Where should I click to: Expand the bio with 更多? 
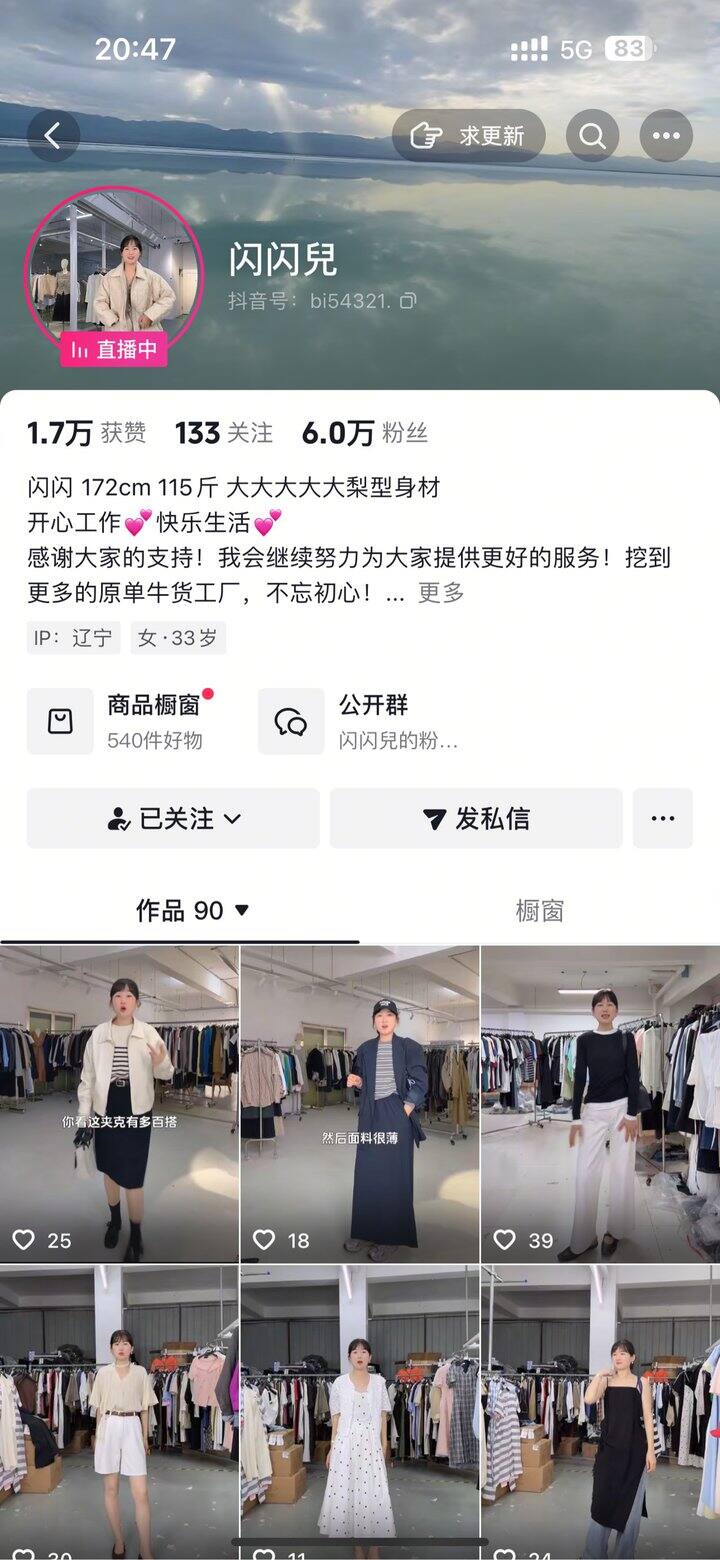(x=441, y=593)
